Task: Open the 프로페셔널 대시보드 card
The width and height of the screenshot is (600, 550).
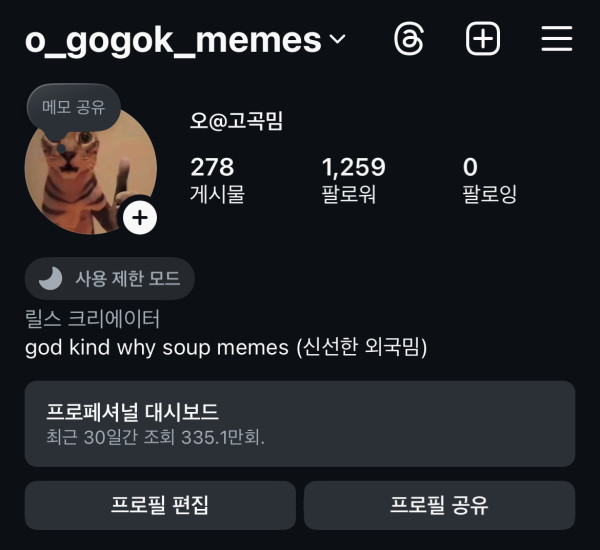Action: pos(300,423)
